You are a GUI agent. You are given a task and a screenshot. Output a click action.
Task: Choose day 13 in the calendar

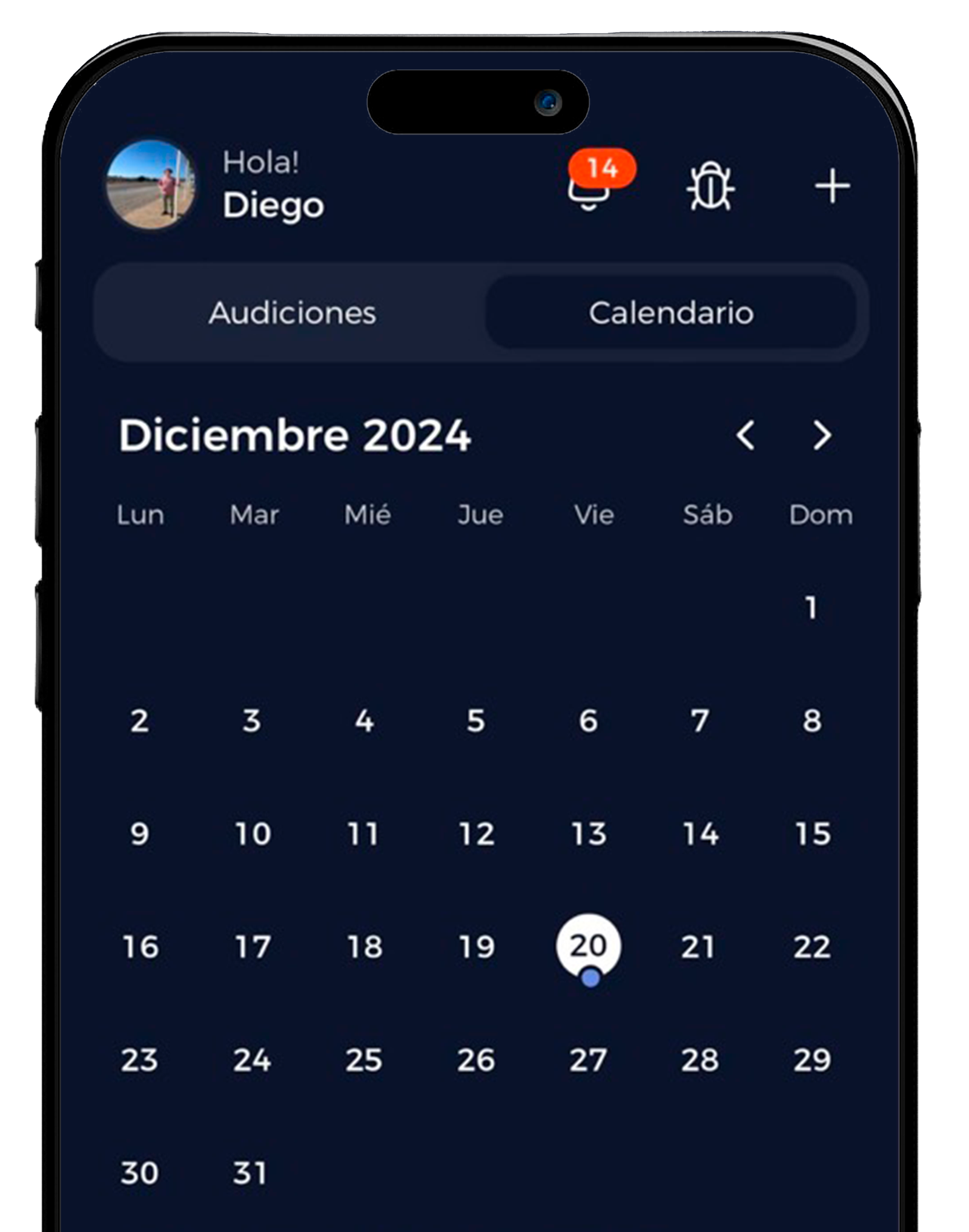pyautogui.click(x=588, y=834)
